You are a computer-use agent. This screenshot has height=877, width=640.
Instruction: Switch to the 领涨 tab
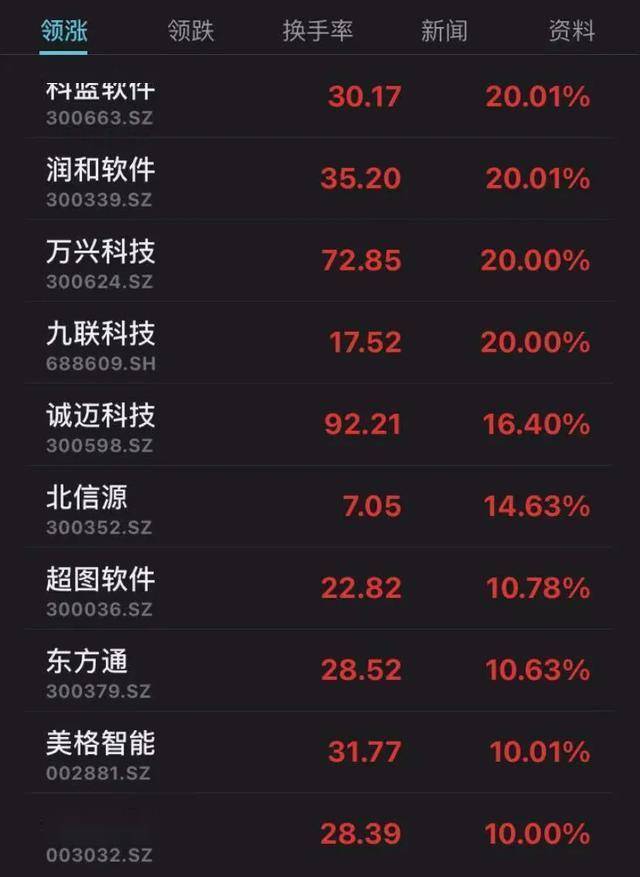point(64,30)
